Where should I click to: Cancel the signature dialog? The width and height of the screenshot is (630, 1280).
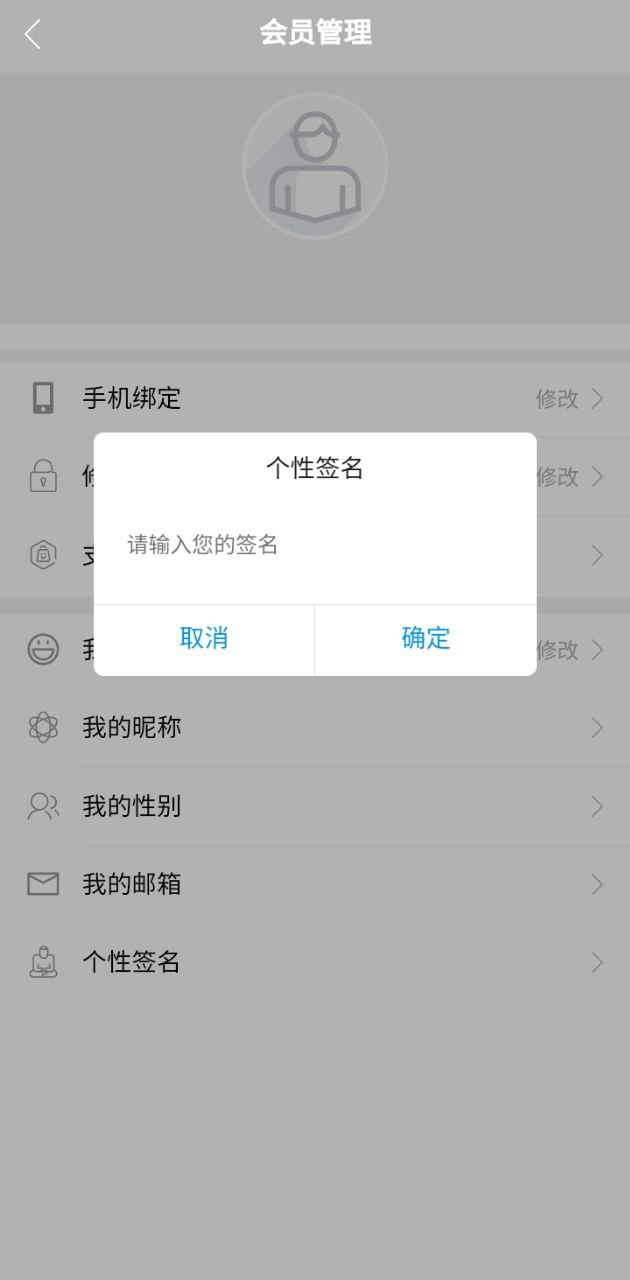point(204,638)
